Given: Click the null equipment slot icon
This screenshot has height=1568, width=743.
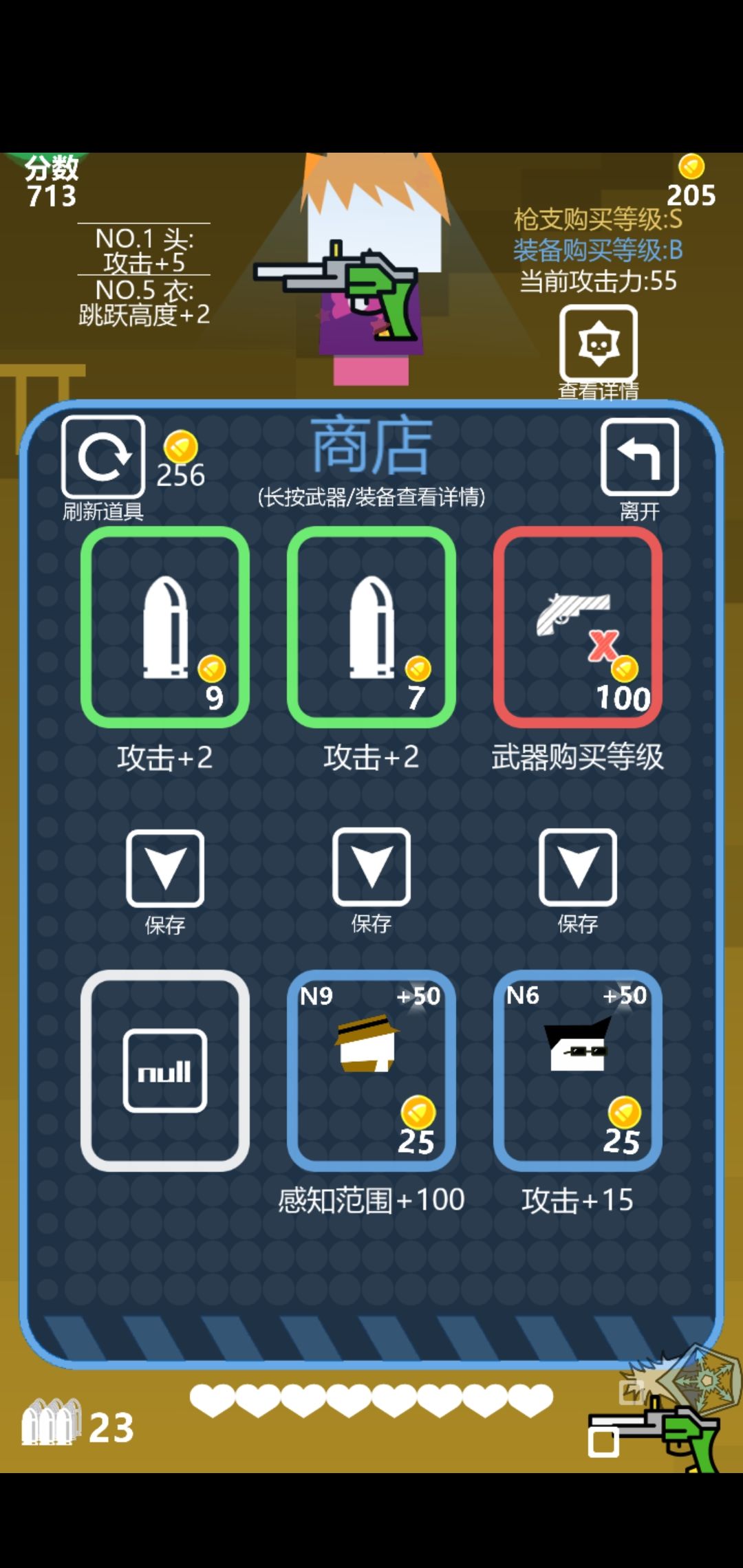Looking at the screenshot, I should 165,1073.
